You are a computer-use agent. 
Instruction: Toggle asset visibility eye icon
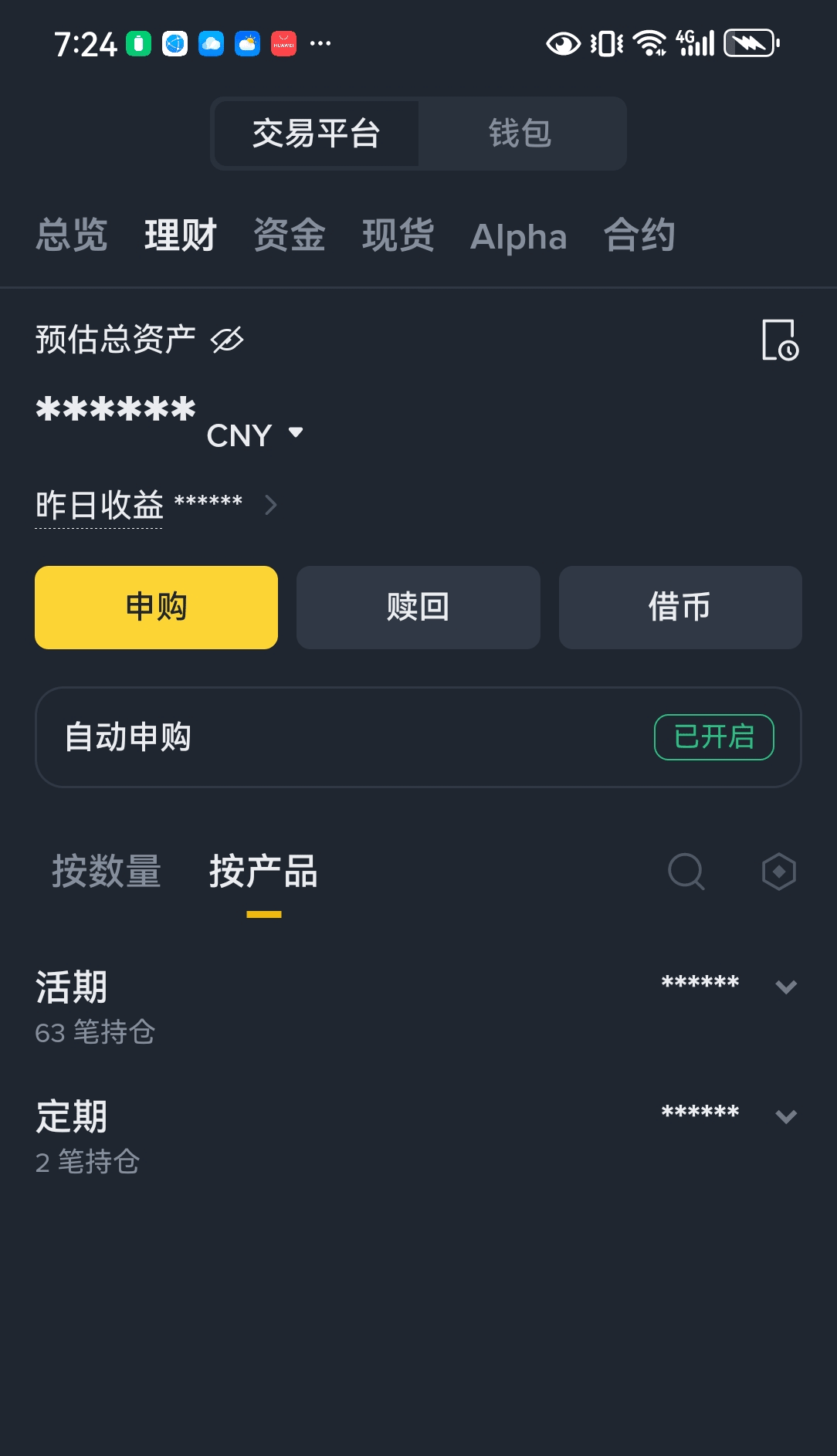pyautogui.click(x=228, y=340)
